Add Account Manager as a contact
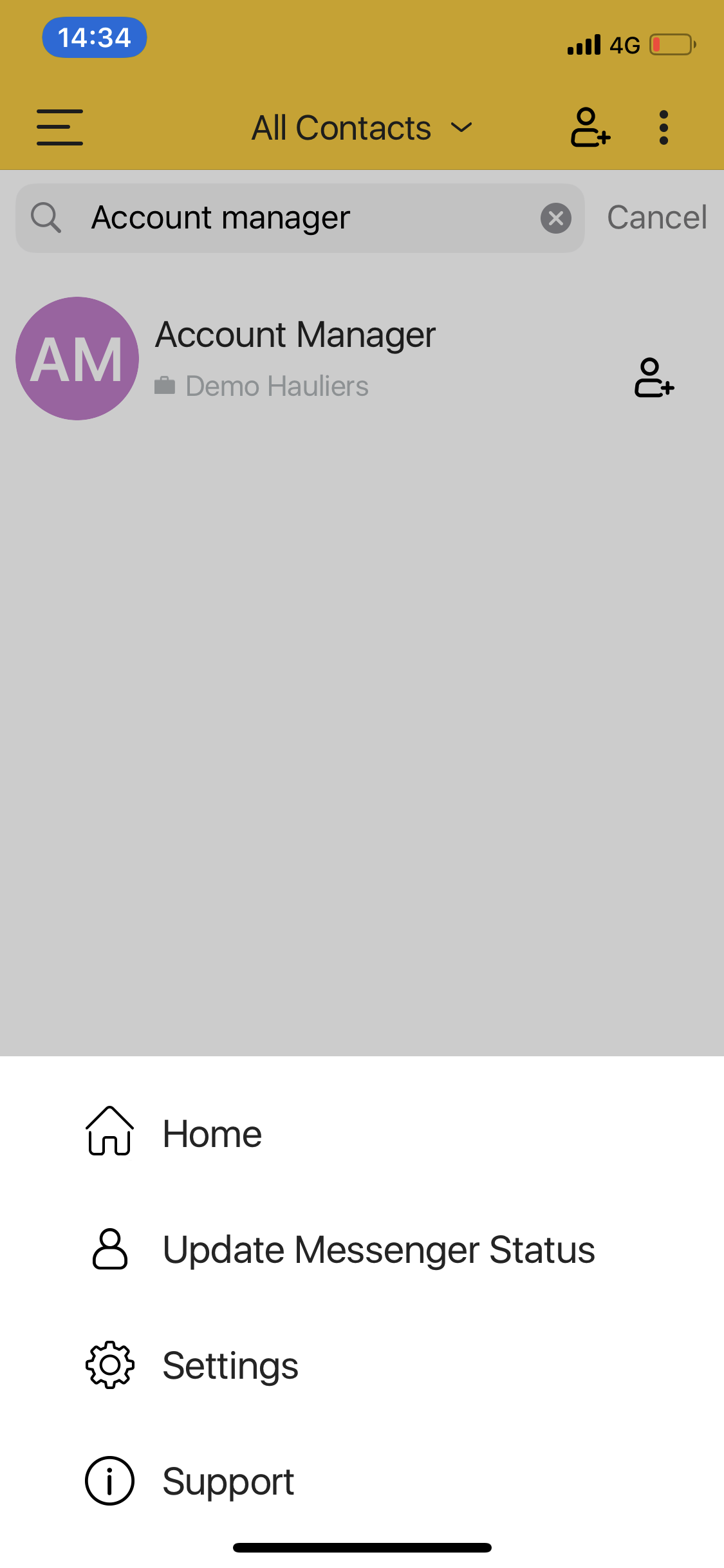 pyautogui.click(x=654, y=377)
